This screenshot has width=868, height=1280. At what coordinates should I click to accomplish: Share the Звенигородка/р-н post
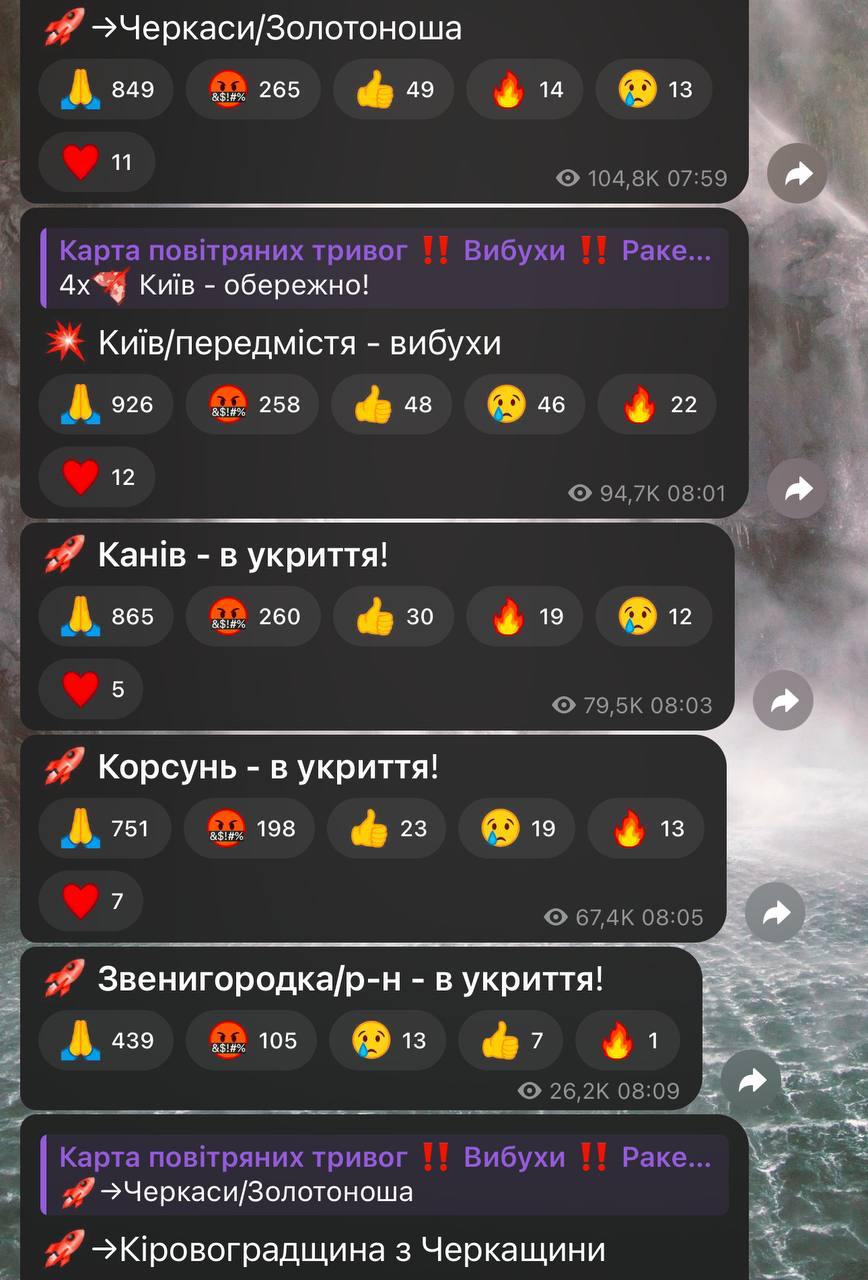(x=751, y=1080)
